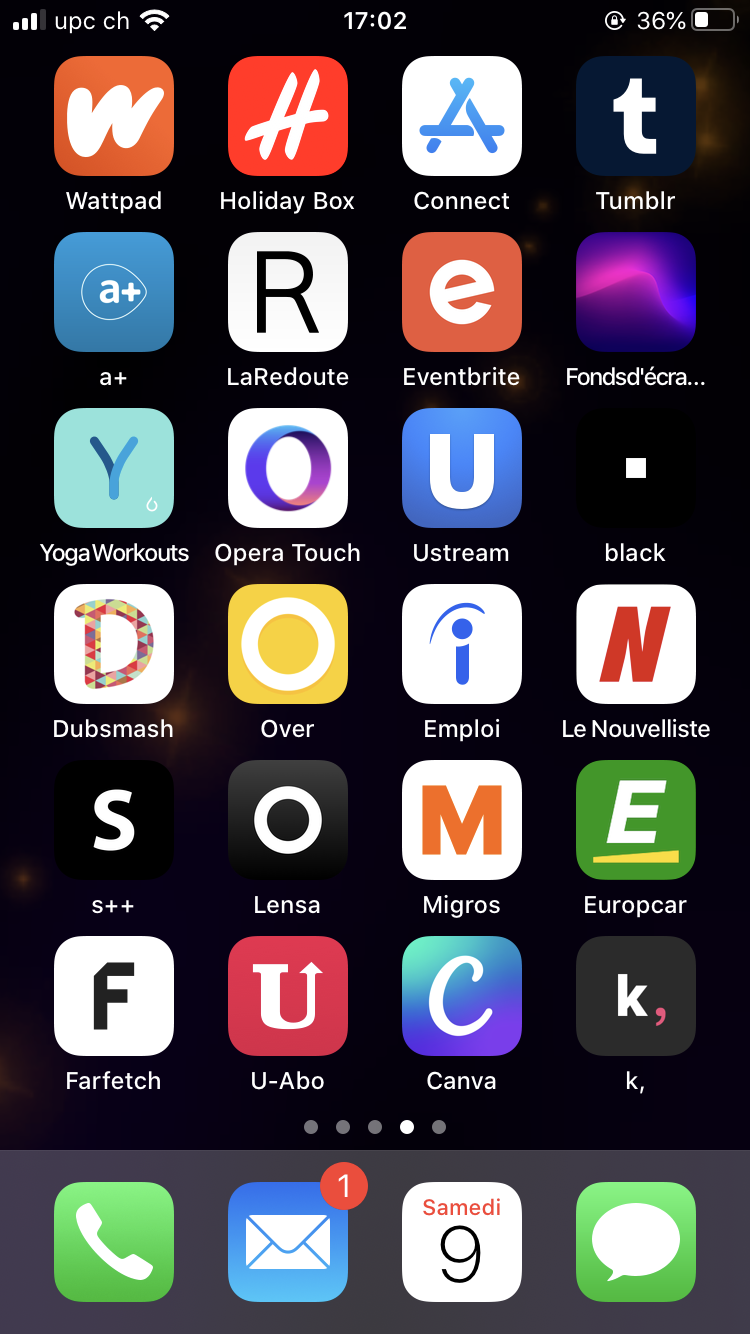
Task: Open the Yoga Workouts app
Action: click(x=114, y=468)
